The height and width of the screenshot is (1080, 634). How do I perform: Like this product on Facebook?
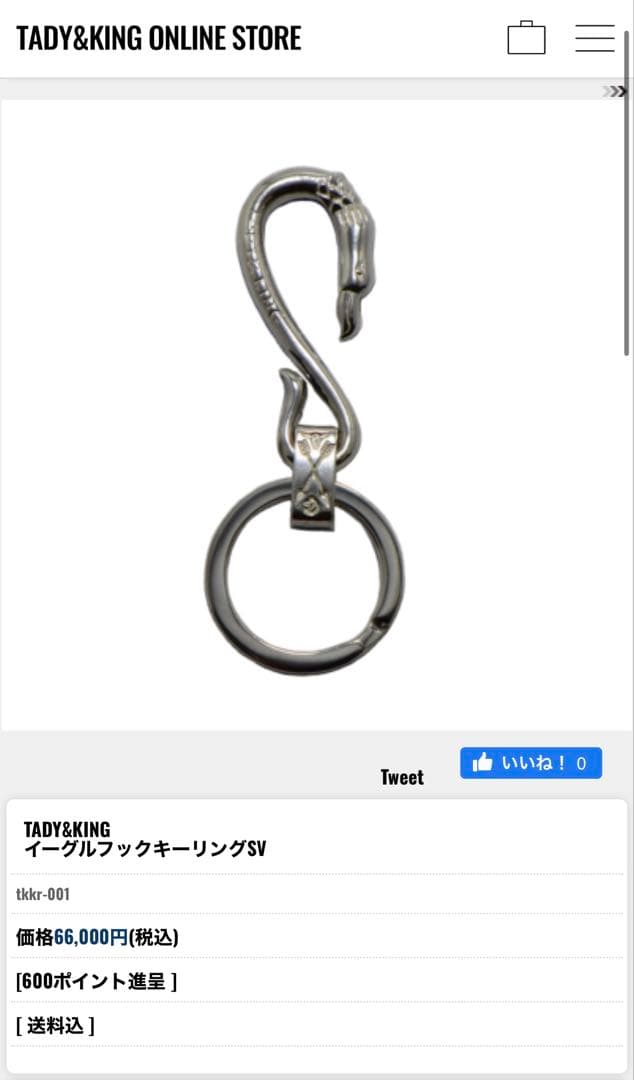coord(530,763)
